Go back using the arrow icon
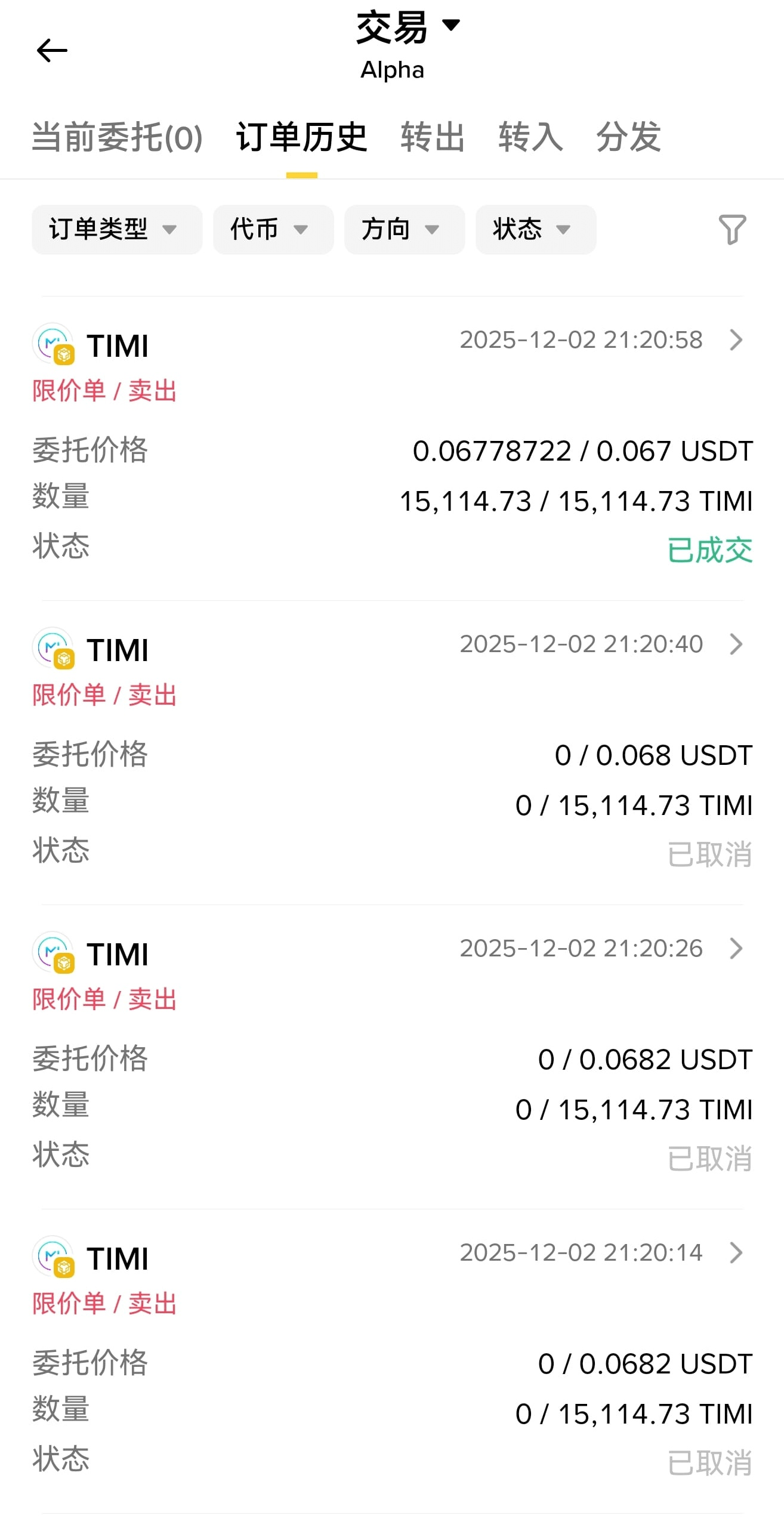The width and height of the screenshot is (784, 1528). (52, 51)
